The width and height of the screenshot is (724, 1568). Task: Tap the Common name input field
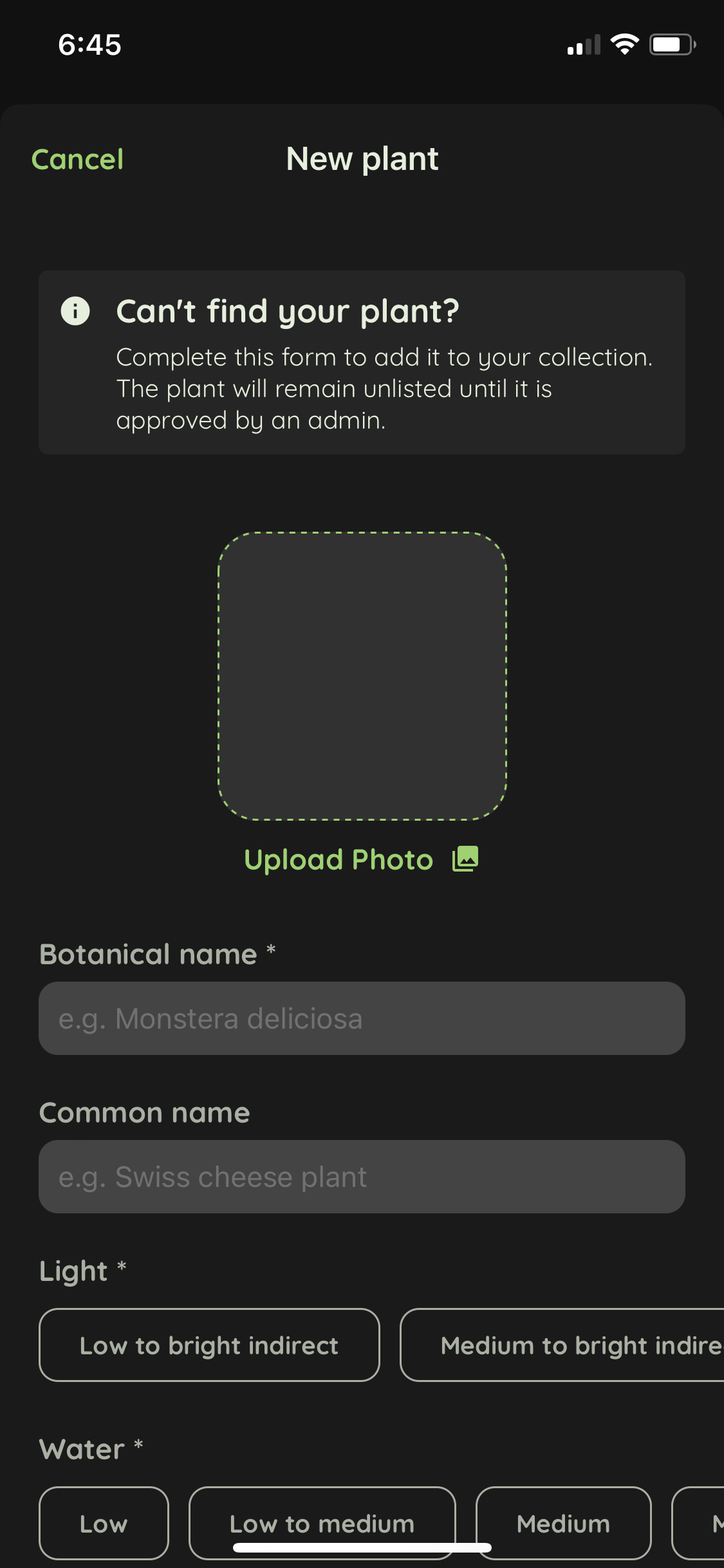point(362,1177)
